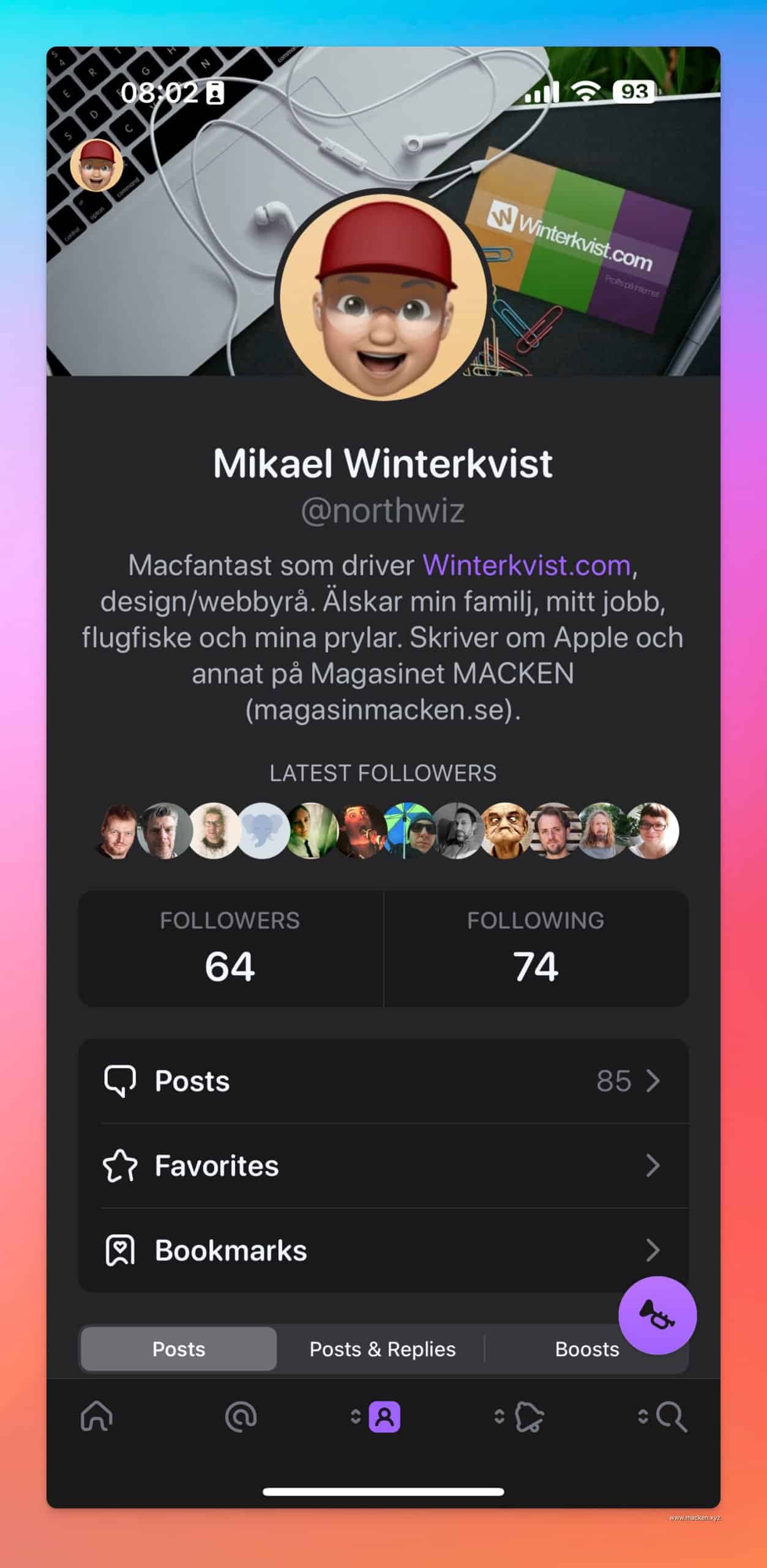Screen dimensions: 767x1568
Task: Tap the small account avatar over the header
Action: pyautogui.click(x=97, y=165)
